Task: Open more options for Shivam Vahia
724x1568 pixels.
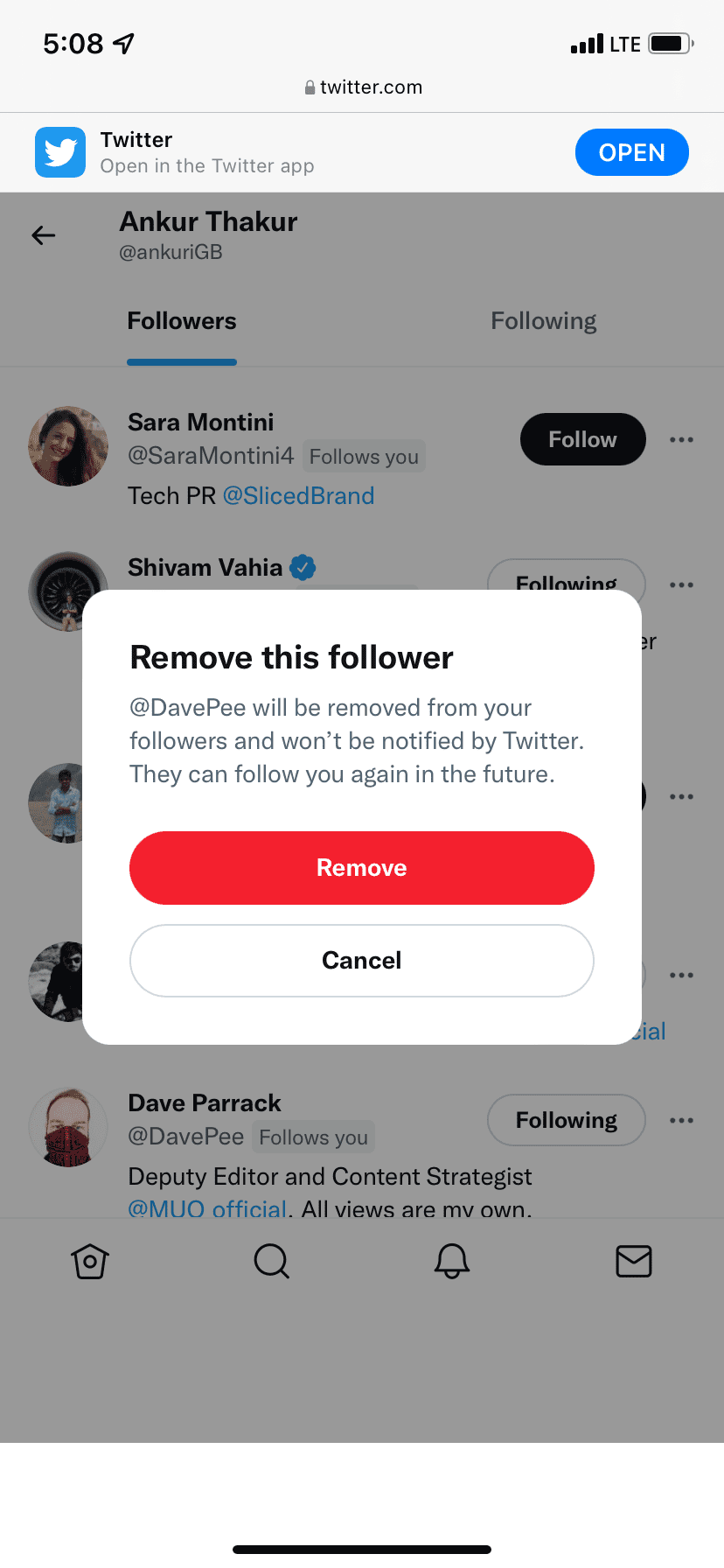Action: click(x=681, y=584)
